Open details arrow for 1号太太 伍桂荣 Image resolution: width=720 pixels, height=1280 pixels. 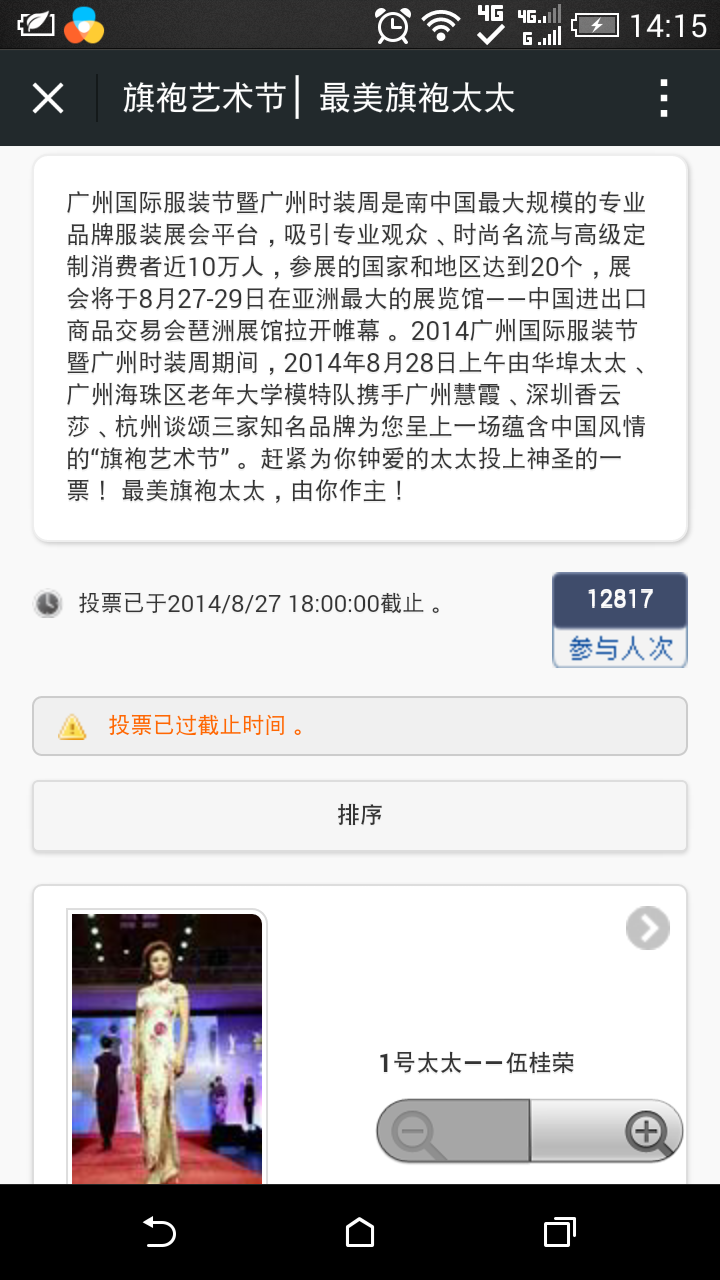click(x=647, y=928)
